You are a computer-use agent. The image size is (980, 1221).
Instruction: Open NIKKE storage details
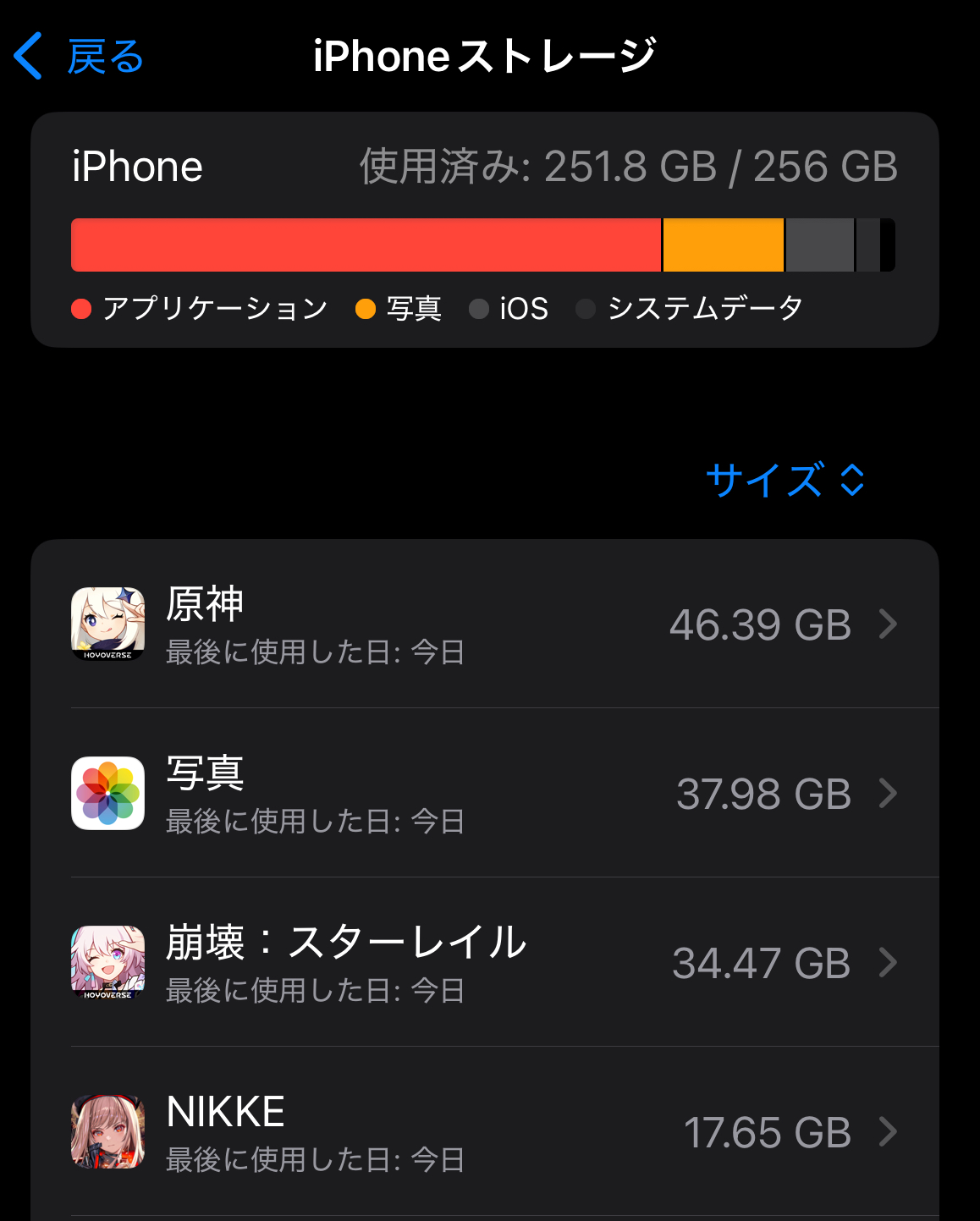click(x=484, y=1132)
